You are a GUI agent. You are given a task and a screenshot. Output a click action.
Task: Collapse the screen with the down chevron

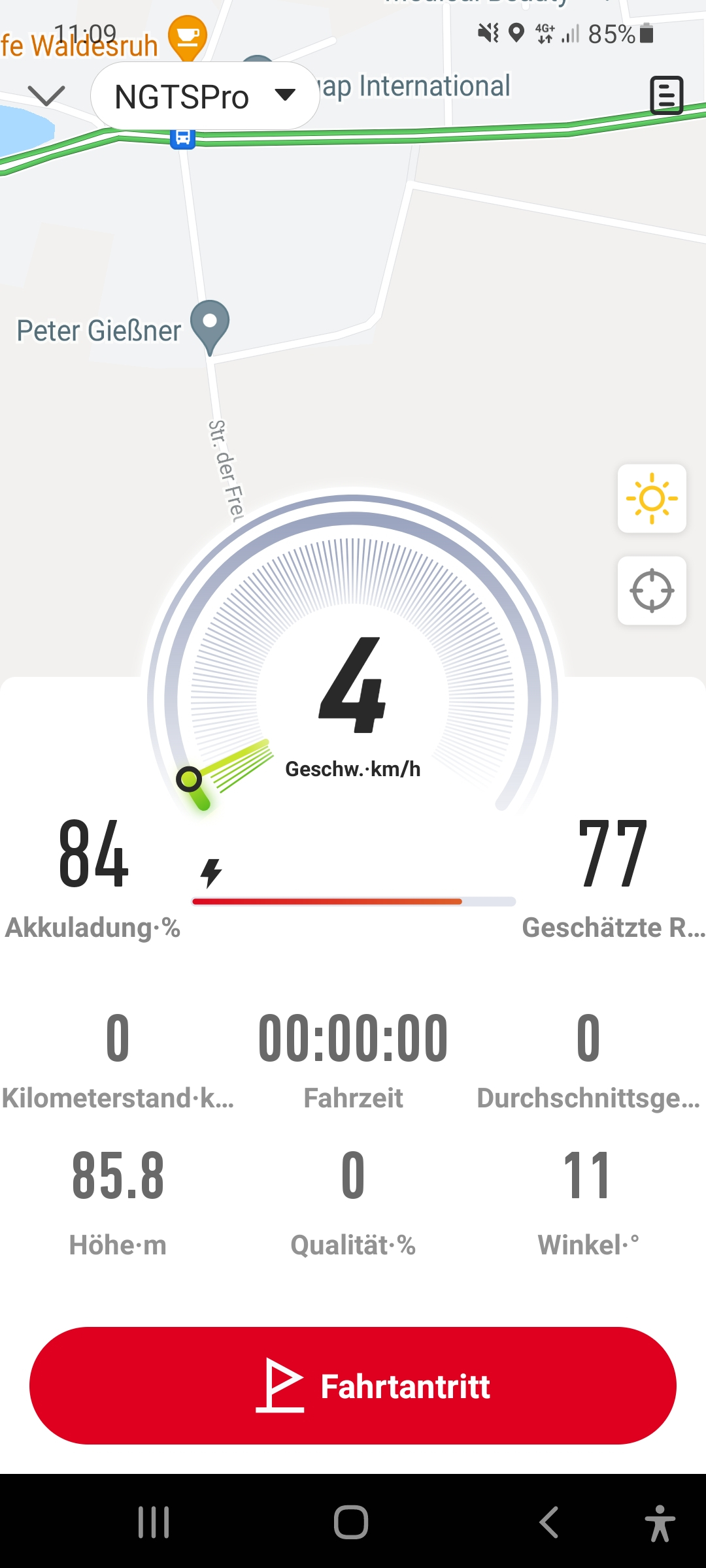point(46,95)
